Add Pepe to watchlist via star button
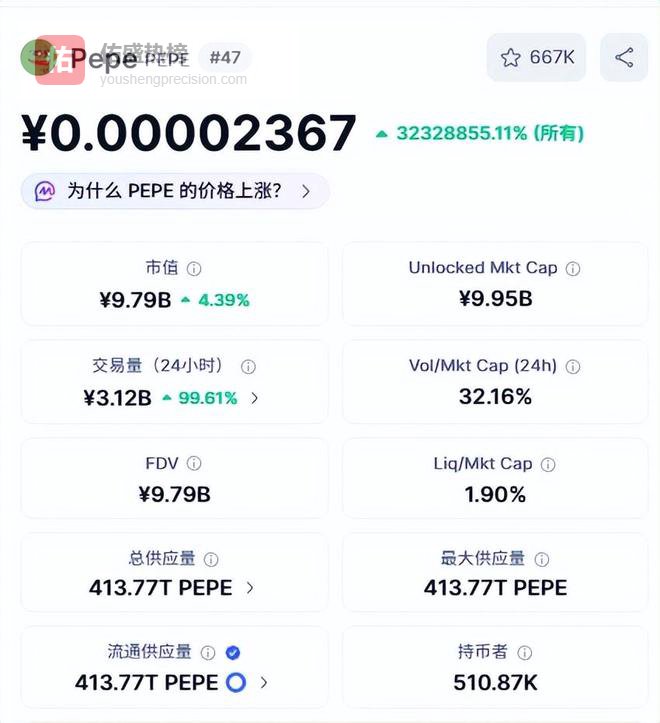The width and height of the screenshot is (660, 723). (x=537, y=57)
